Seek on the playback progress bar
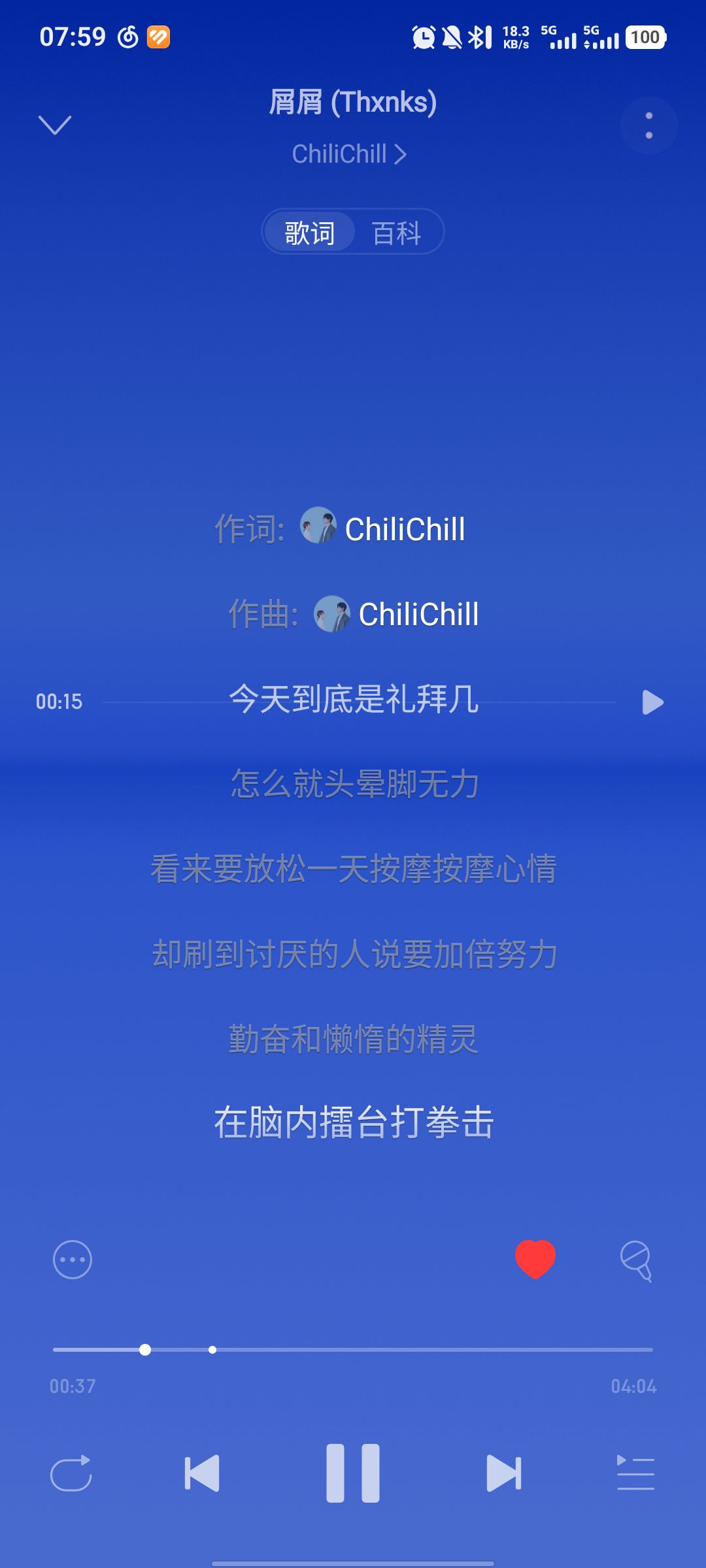The height and width of the screenshot is (1568, 706). (353, 1349)
